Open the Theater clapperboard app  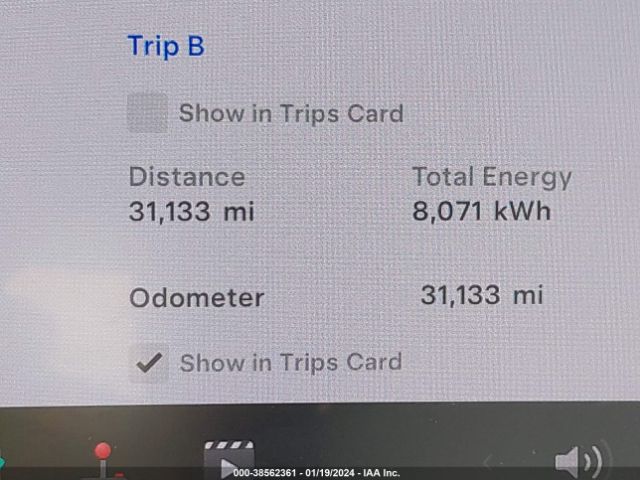[x=229, y=458]
